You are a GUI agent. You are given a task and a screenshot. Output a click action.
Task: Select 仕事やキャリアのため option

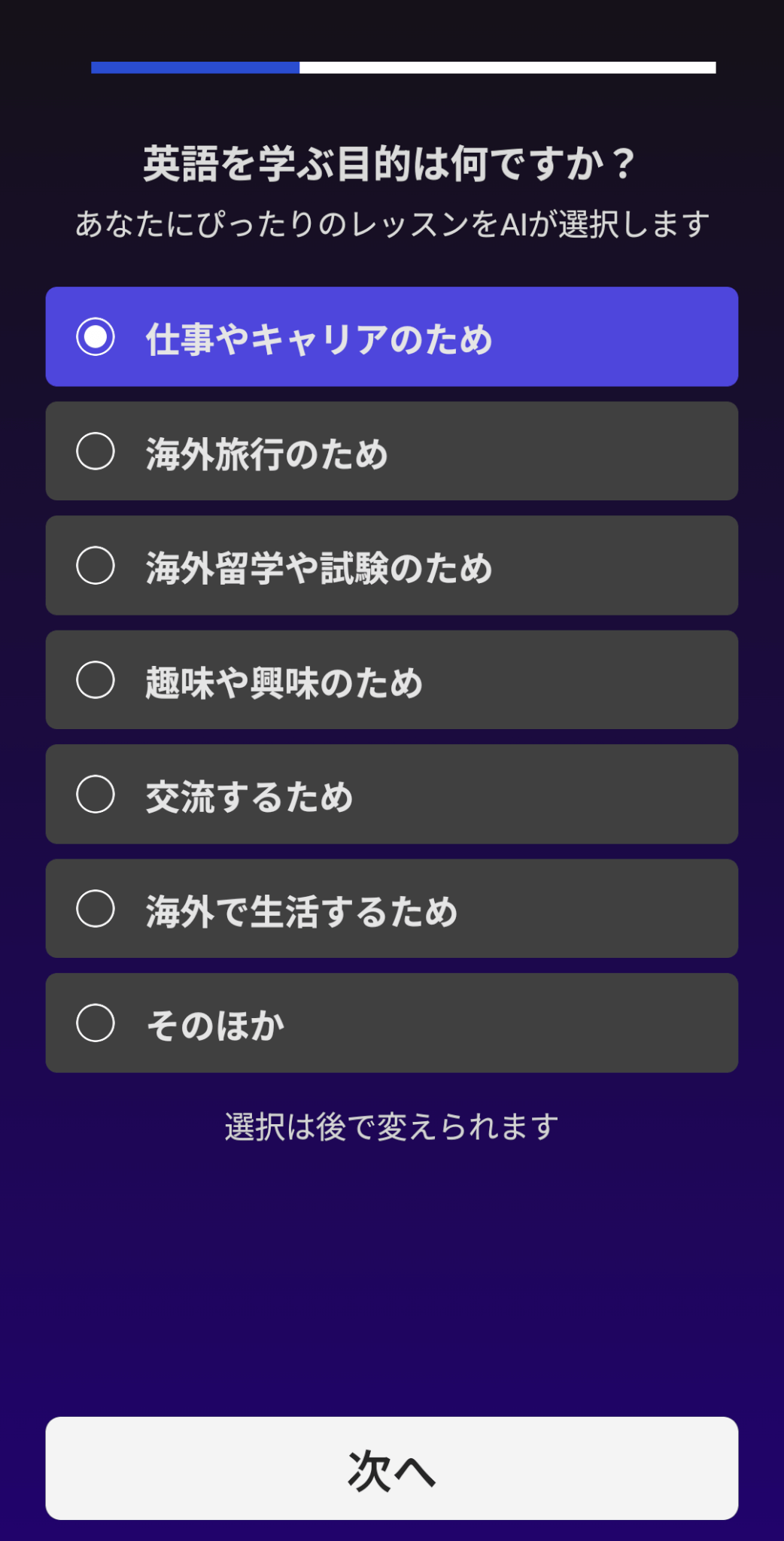coord(391,337)
